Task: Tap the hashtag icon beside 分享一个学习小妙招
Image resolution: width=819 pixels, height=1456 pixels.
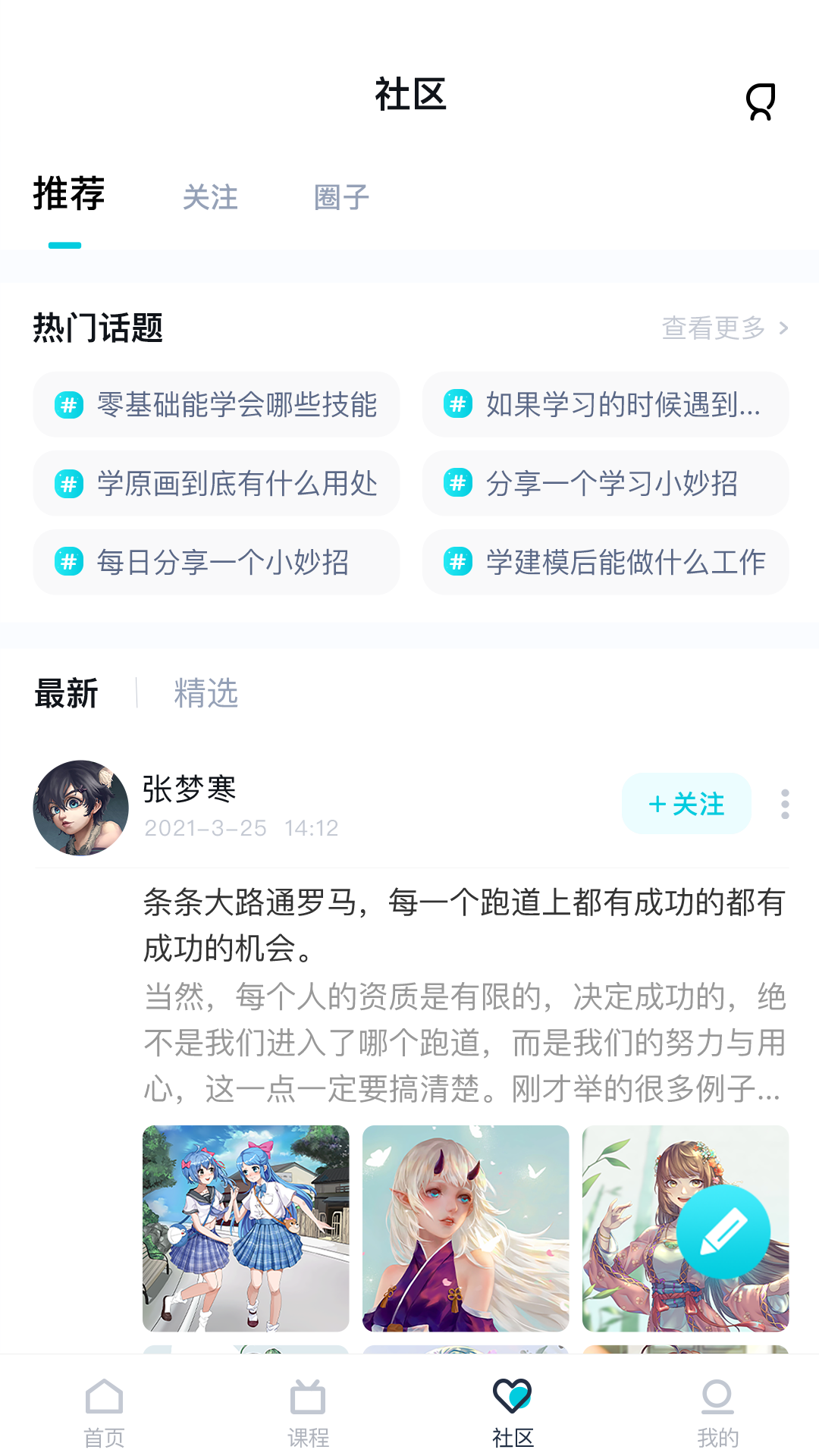Action: click(x=458, y=484)
